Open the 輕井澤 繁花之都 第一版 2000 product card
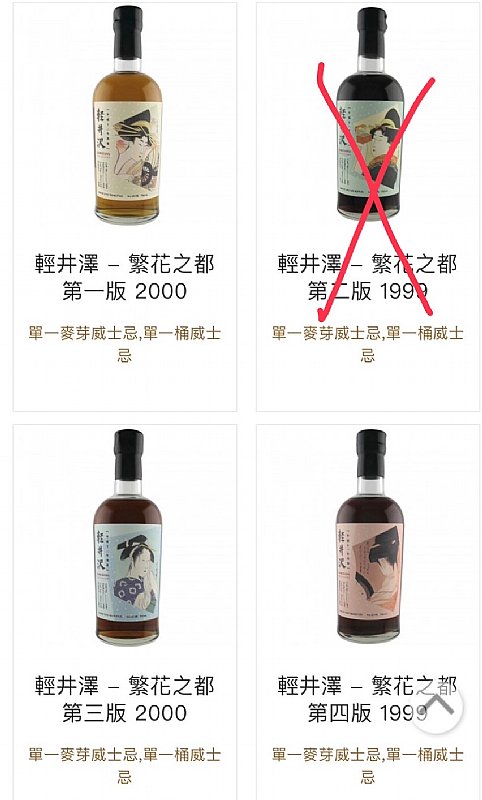482x800 pixels. [x=124, y=207]
